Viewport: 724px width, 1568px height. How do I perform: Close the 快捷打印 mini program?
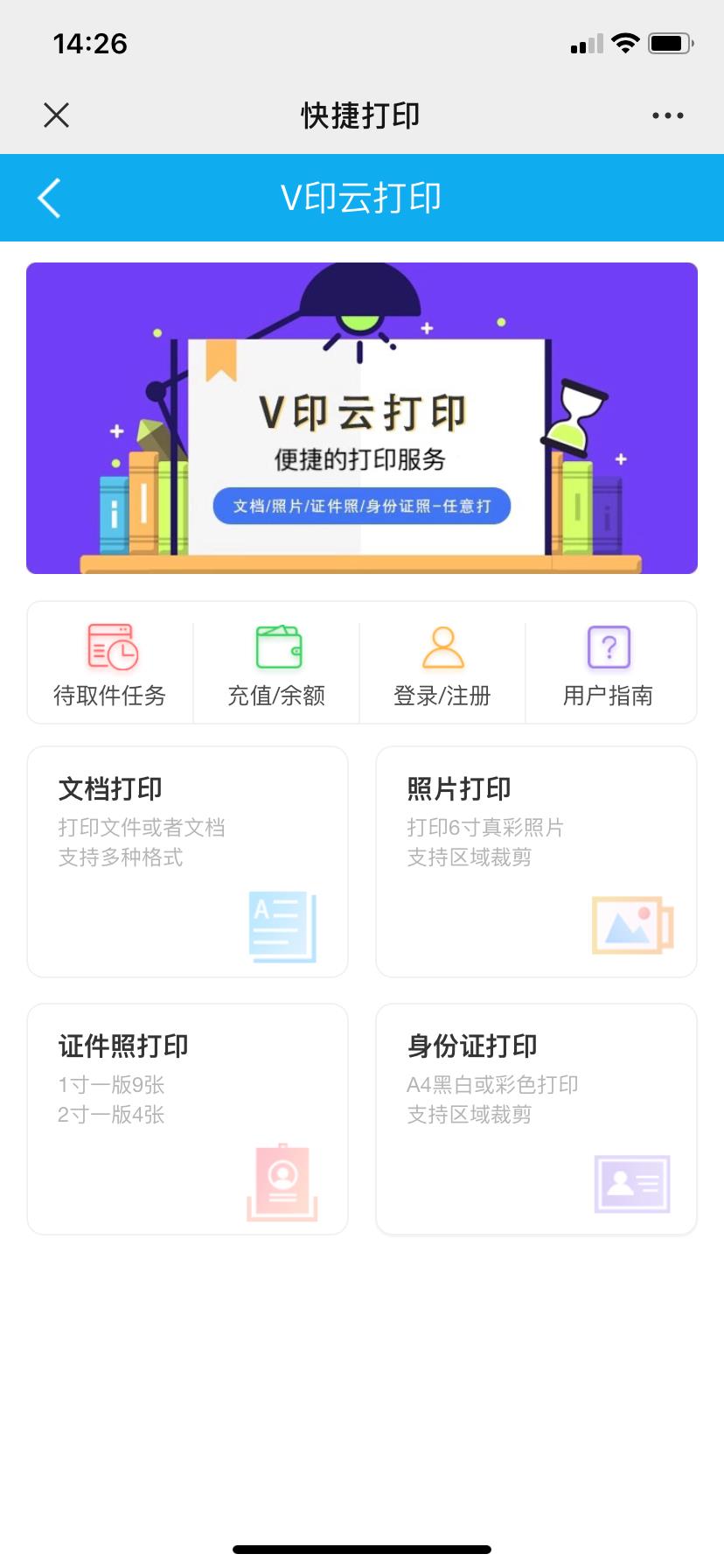(57, 115)
